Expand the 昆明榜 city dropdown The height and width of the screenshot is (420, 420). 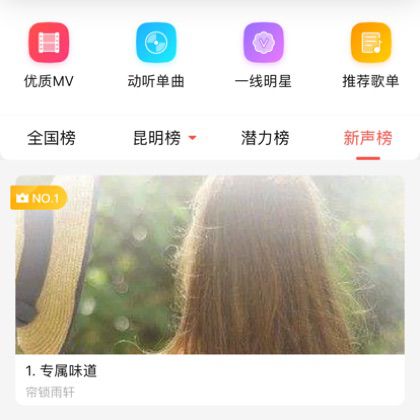click(x=165, y=138)
